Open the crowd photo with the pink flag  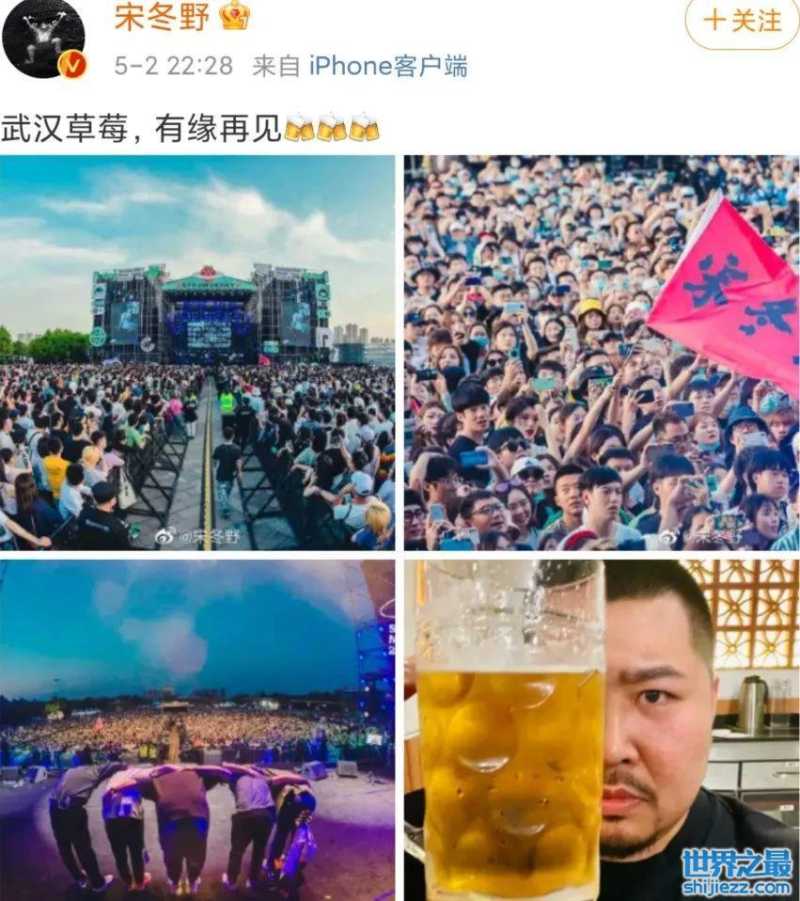[x=601, y=352]
